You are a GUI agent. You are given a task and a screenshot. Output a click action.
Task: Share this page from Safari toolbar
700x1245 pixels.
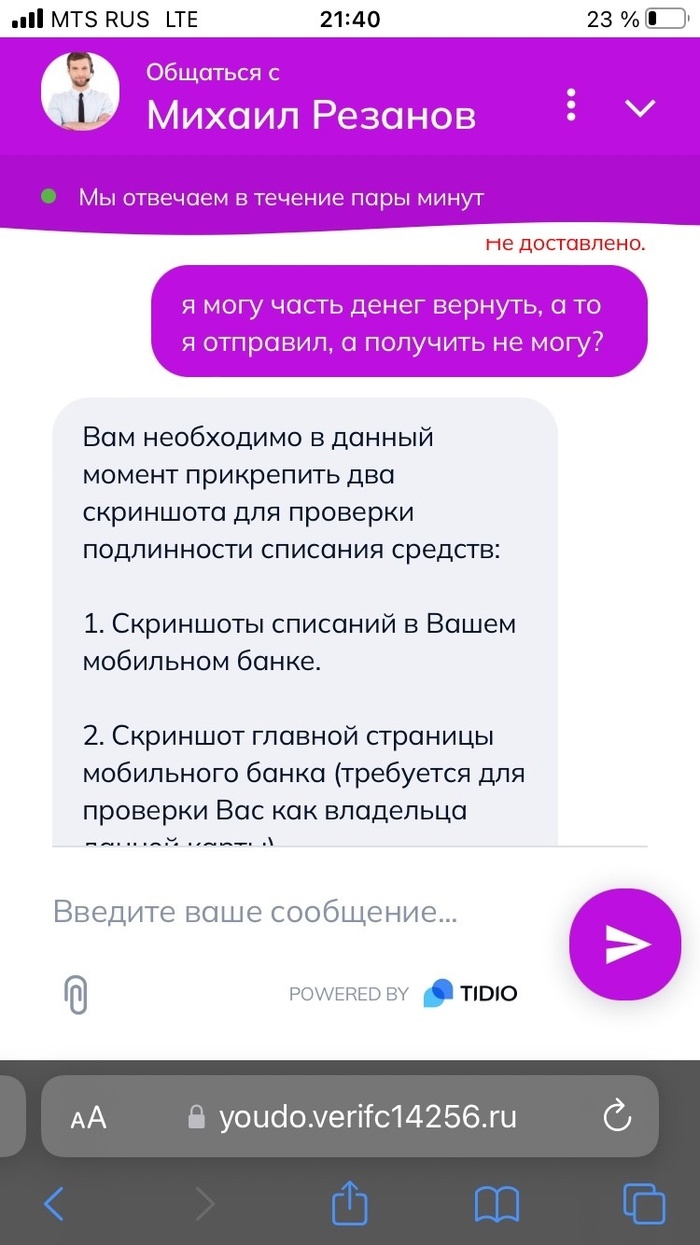(x=350, y=1203)
